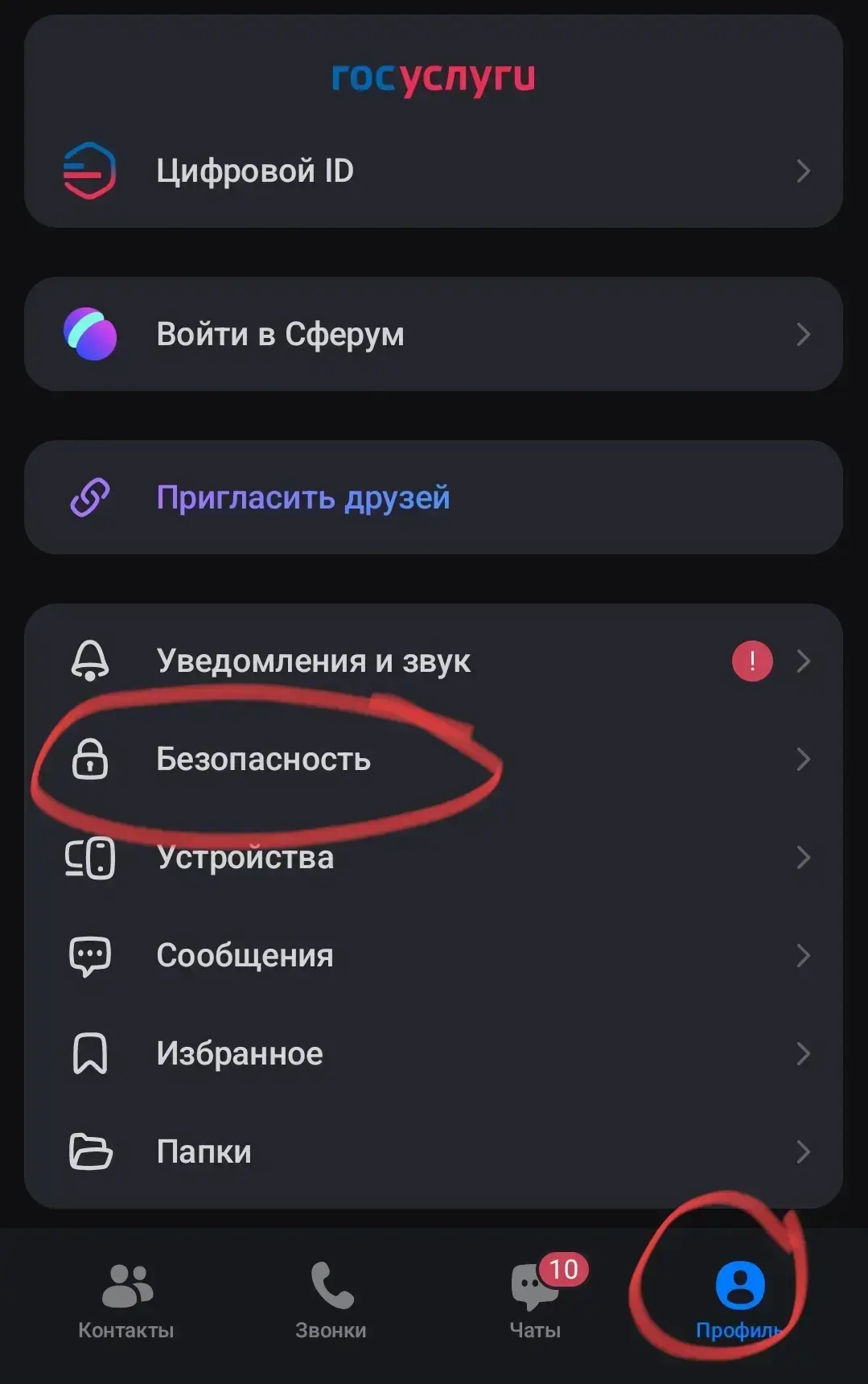Switch to the Чаты tab
The image size is (868, 1384).
point(535,1301)
